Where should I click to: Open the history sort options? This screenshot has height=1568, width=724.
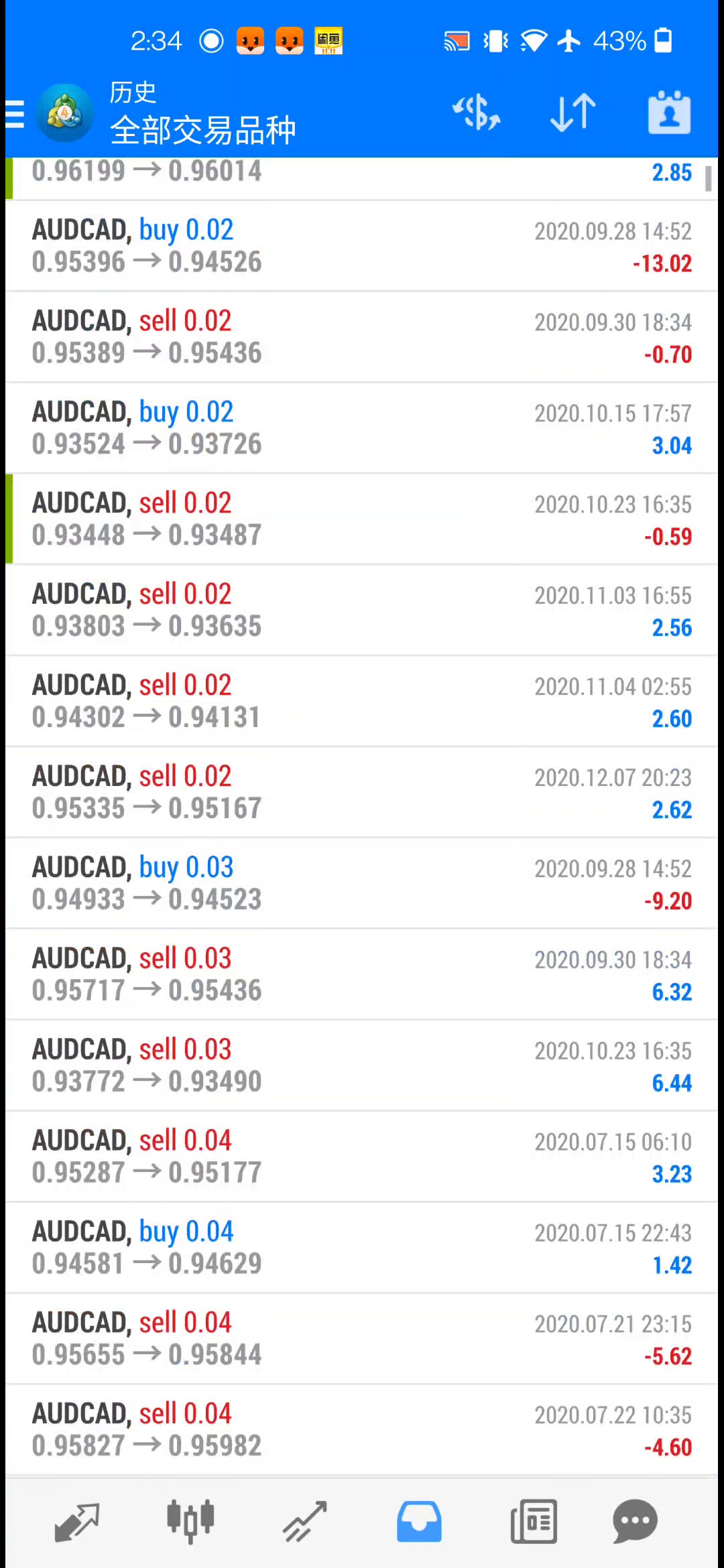pos(572,113)
